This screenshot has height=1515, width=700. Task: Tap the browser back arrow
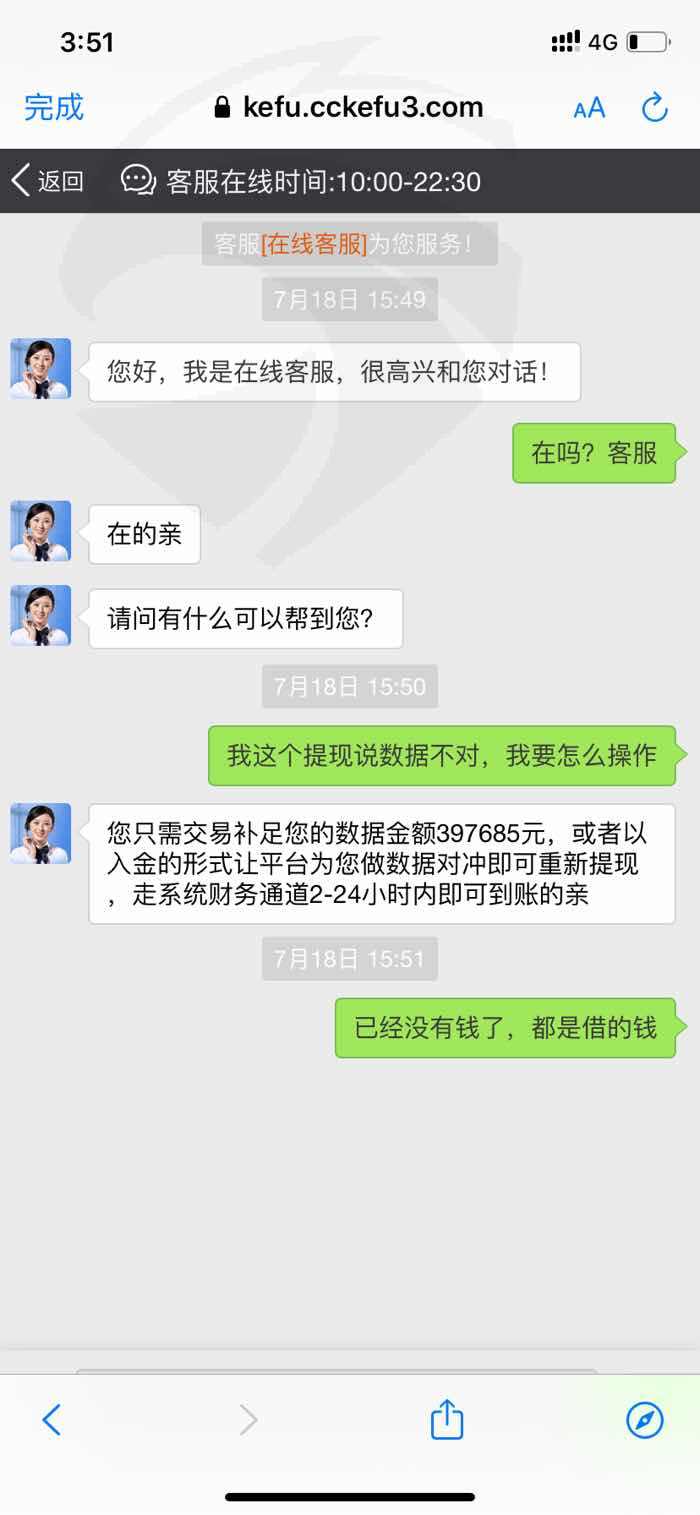[51, 1419]
